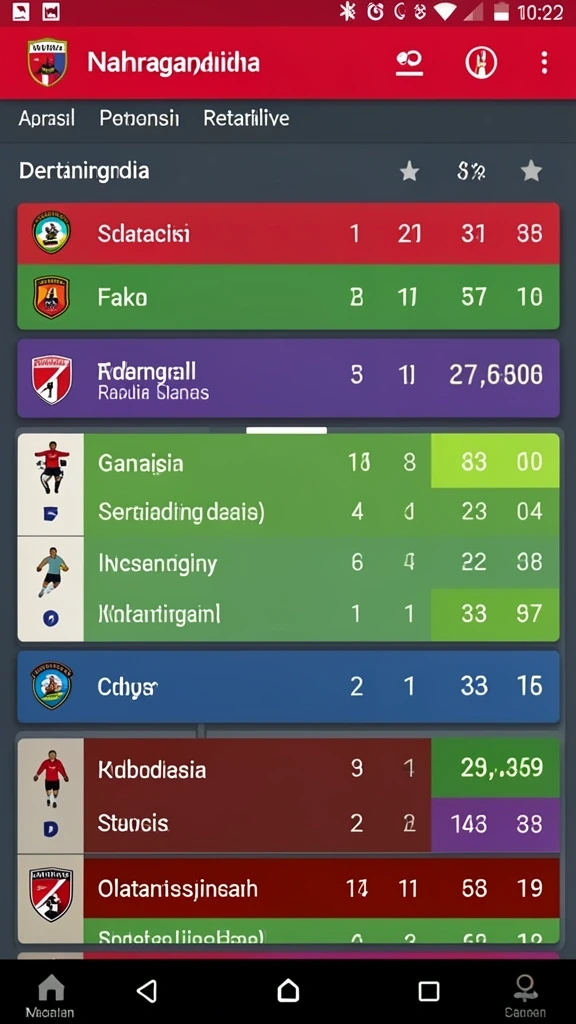Switch to the Retarlilive tab
Viewport: 576px width, 1024px height.
coord(246,118)
